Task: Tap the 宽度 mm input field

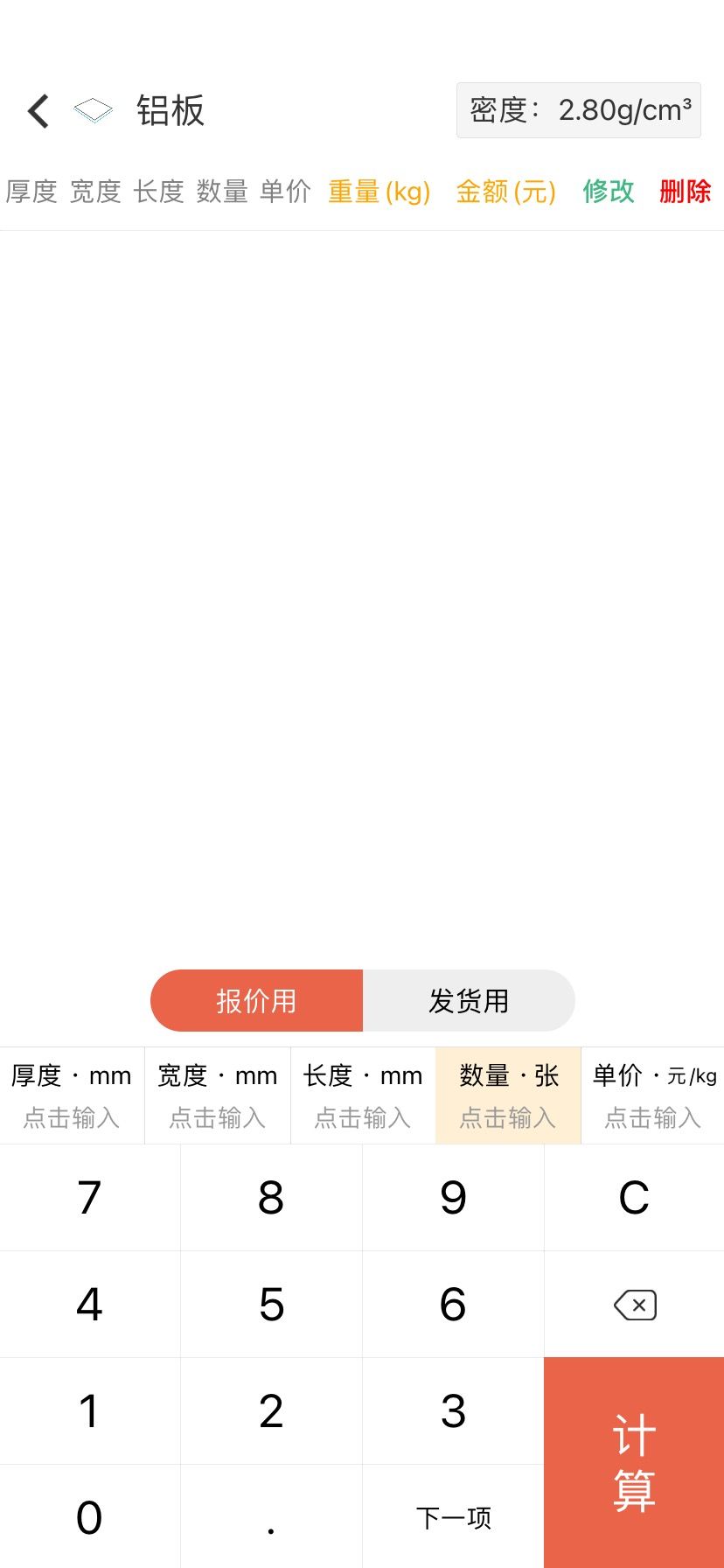Action: [x=218, y=1095]
